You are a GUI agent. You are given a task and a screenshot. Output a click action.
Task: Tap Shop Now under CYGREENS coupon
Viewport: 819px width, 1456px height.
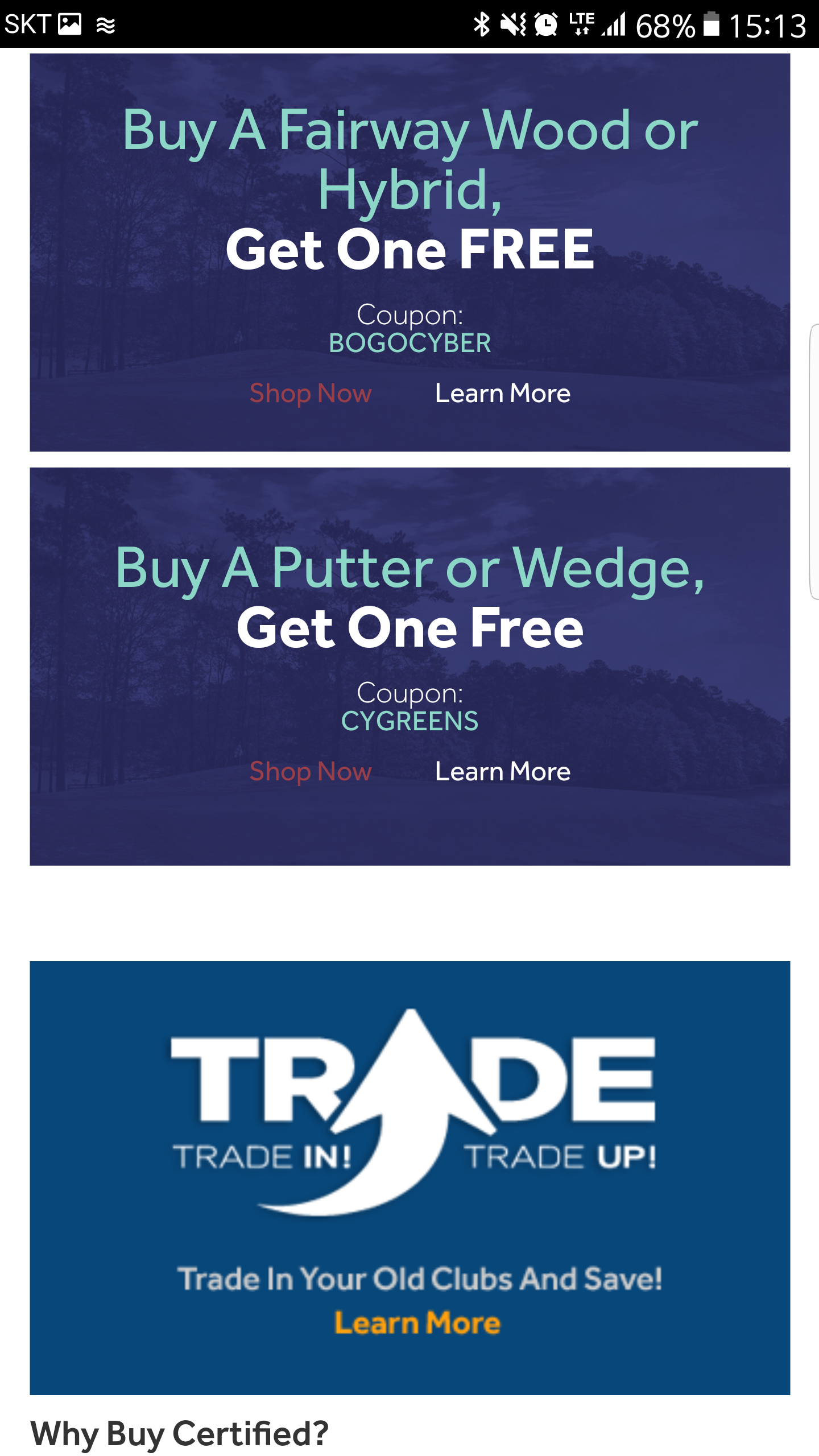(x=311, y=772)
